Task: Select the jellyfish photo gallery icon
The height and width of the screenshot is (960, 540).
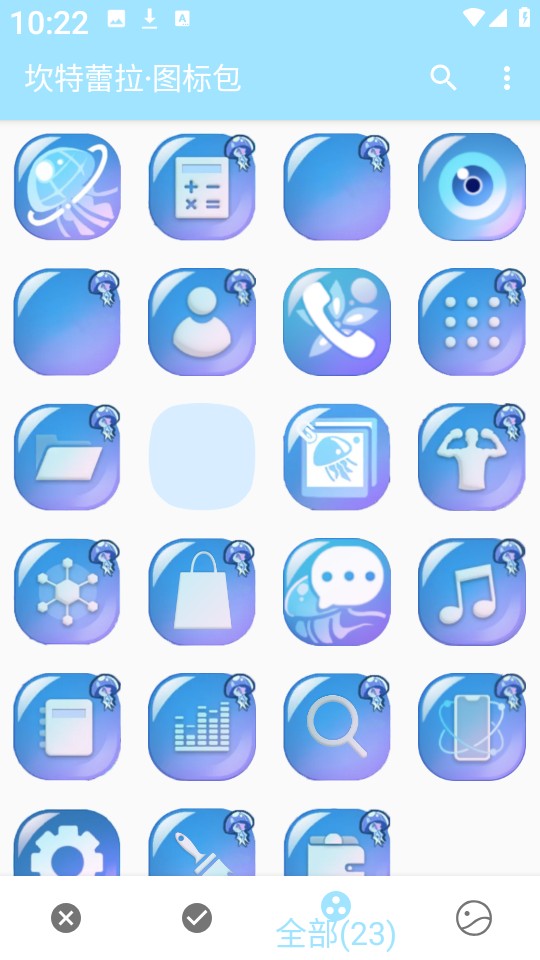Action: (x=337, y=457)
